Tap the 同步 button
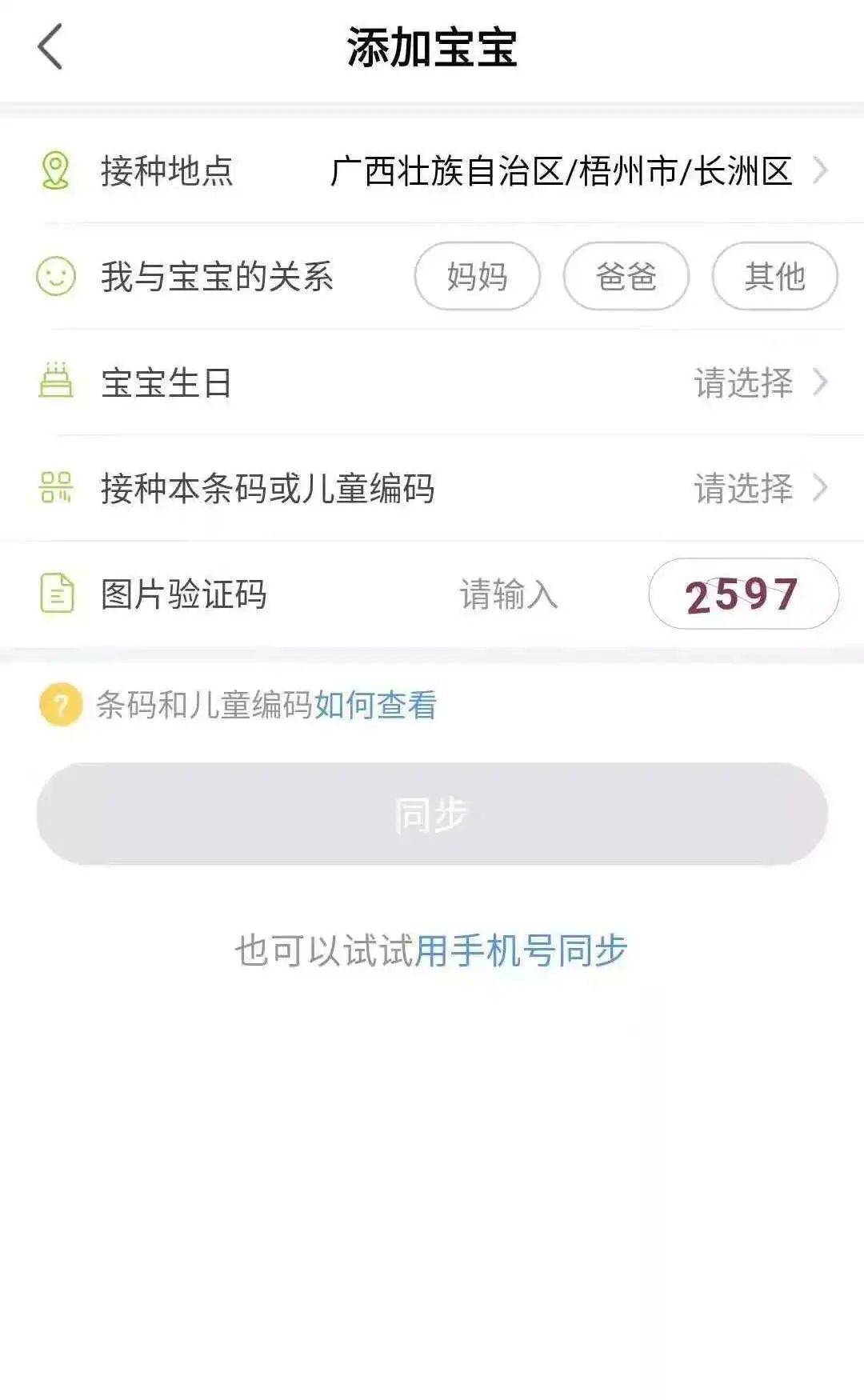 (x=432, y=814)
